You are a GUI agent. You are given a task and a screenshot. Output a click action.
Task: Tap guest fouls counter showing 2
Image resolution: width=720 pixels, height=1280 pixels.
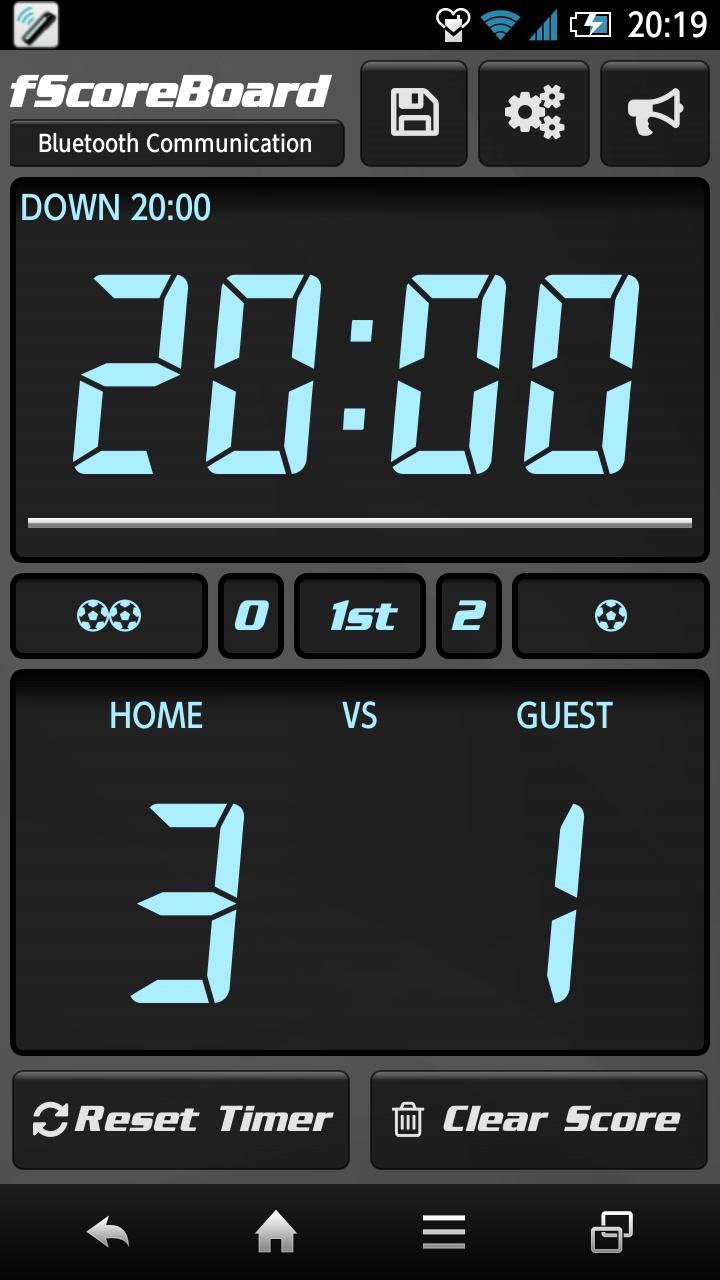(468, 616)
